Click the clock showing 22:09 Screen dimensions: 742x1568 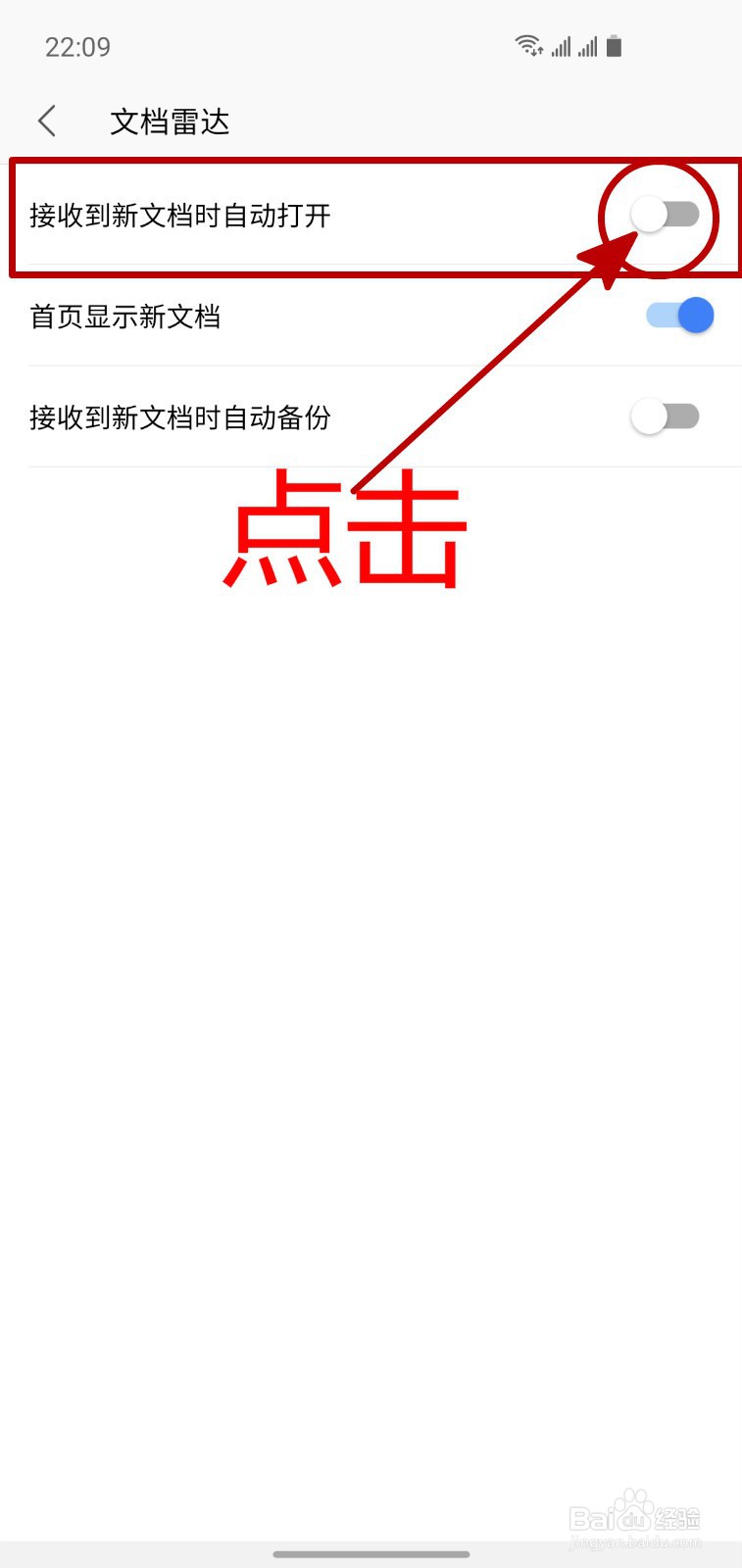point(78,46)
